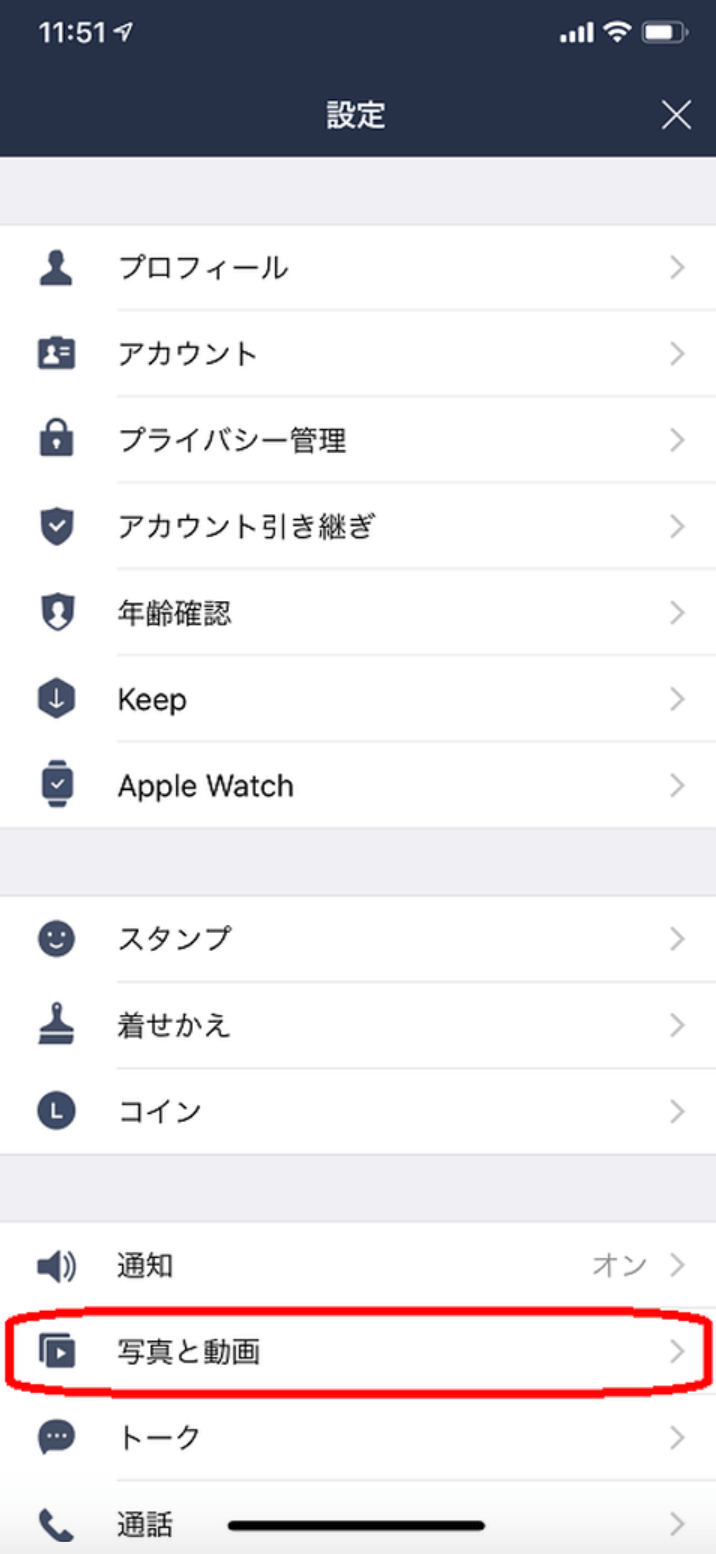Open スタンプ settings
The image size is (716, 1554).
coord(358,939)
